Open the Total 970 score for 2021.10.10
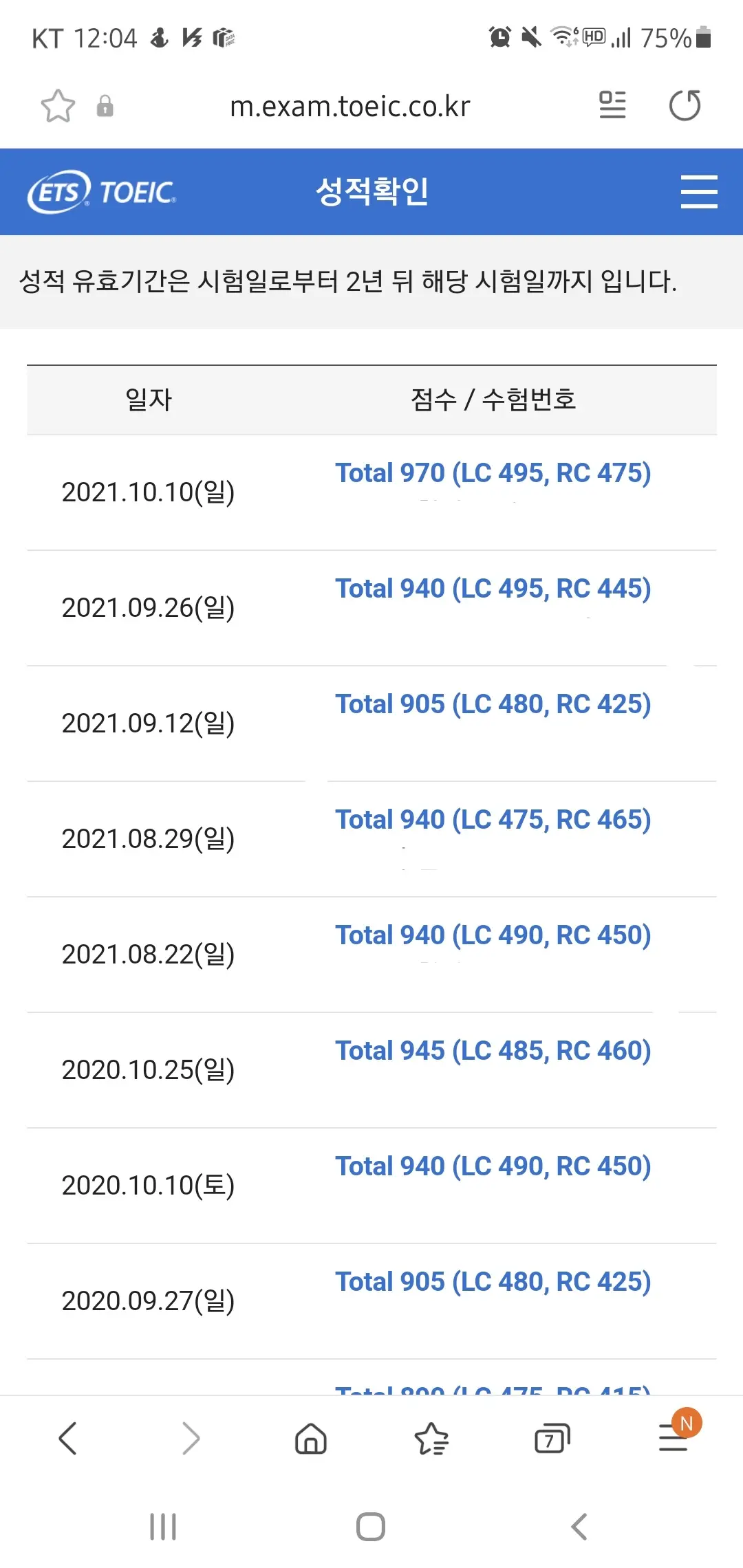 pyautogui.click(x=493, y=473)
